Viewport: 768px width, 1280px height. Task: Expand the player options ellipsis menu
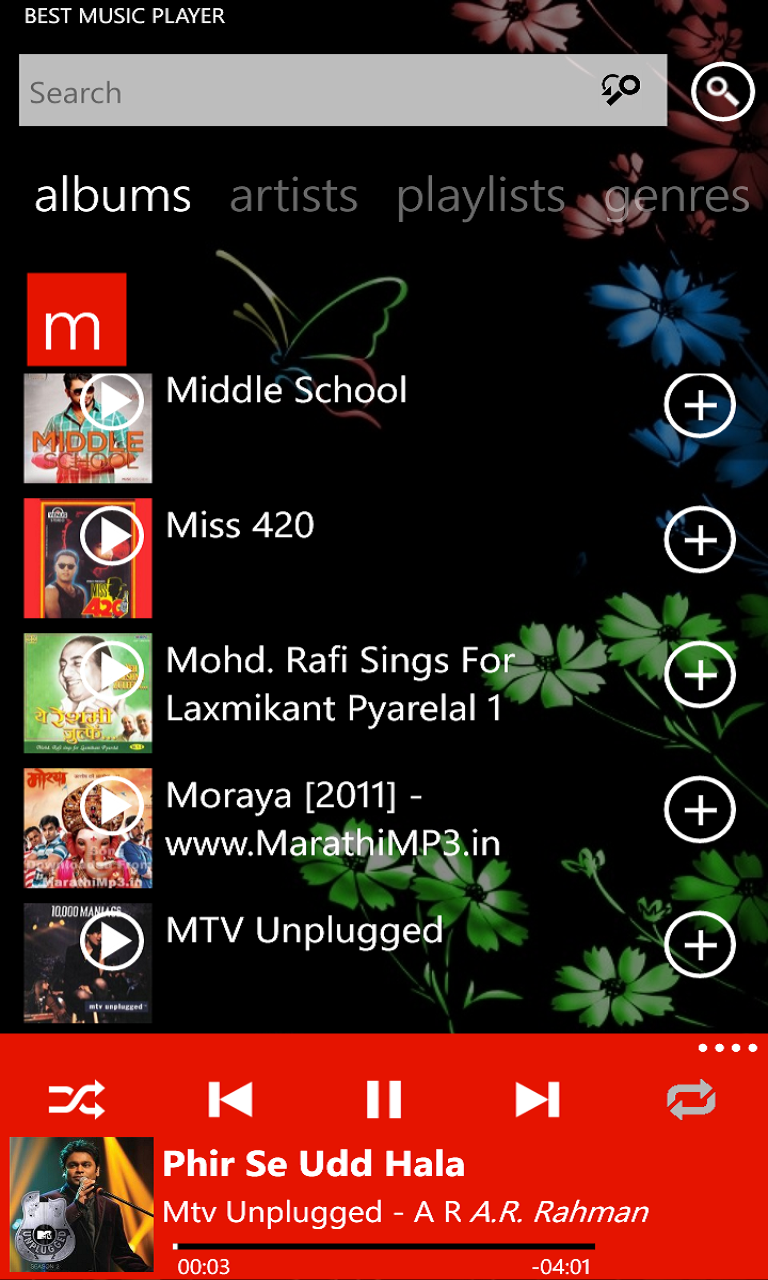click(x=729, y=1047)
